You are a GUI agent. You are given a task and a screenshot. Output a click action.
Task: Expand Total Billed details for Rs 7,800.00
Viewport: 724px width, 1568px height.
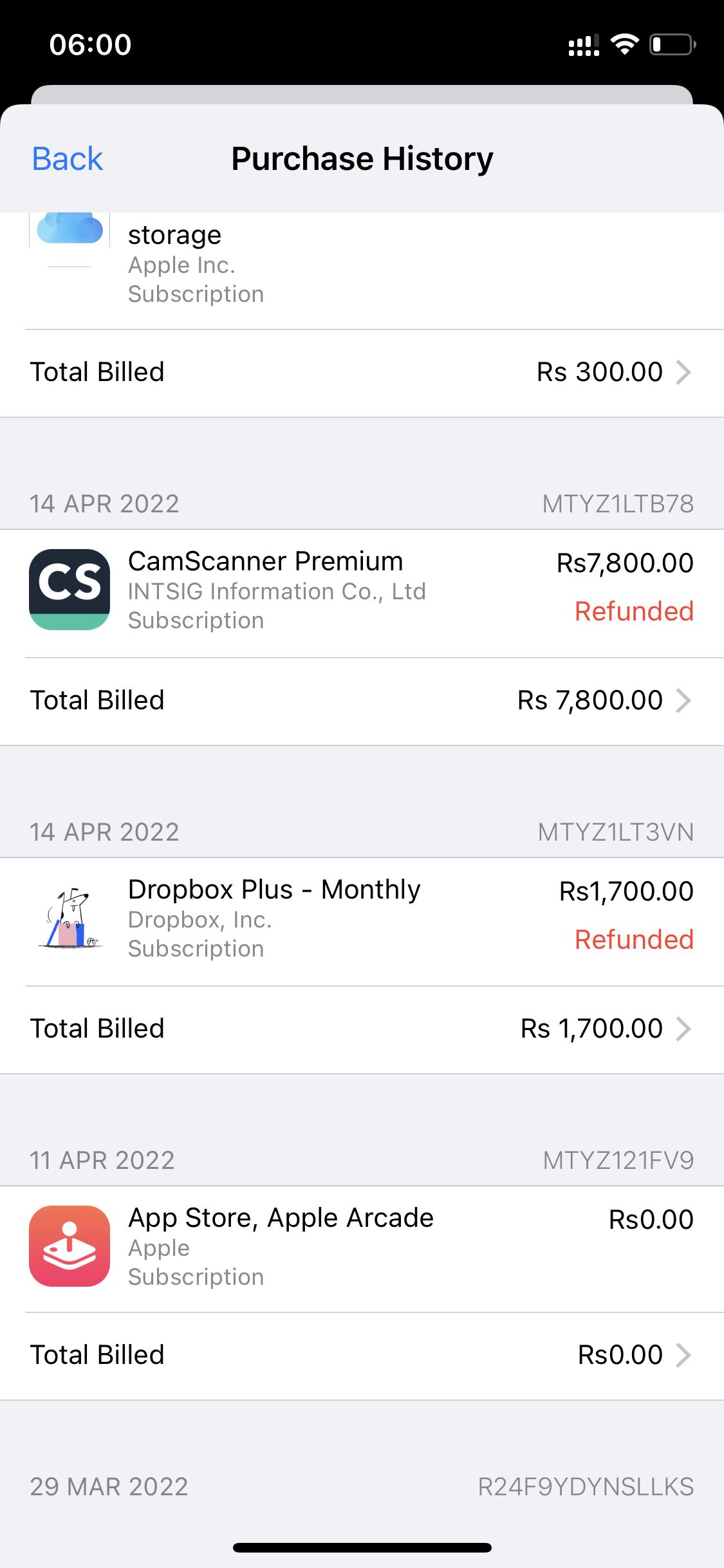(683, 700)
